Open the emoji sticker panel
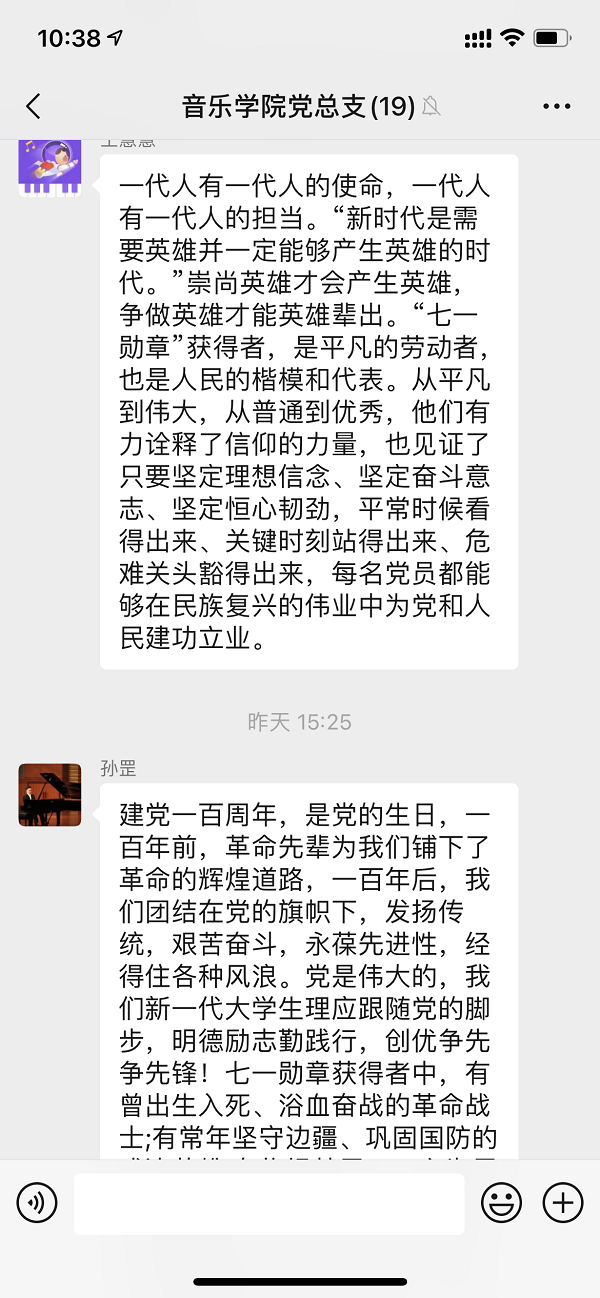The height and width of the screenshot is (1298, 600). 502,1202
